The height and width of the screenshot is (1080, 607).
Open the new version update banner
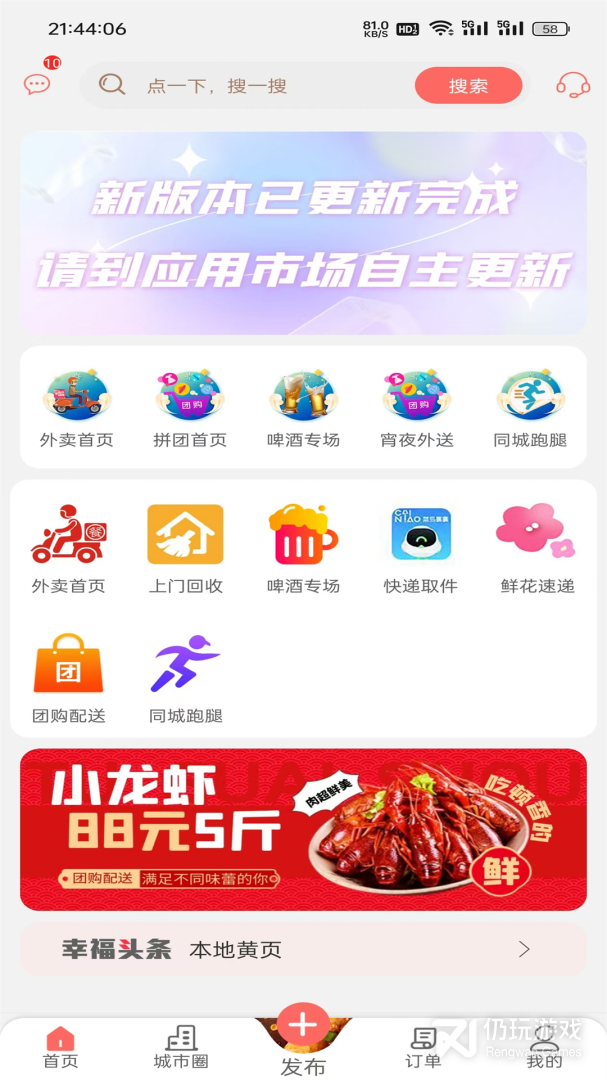[x=303, y=233]
